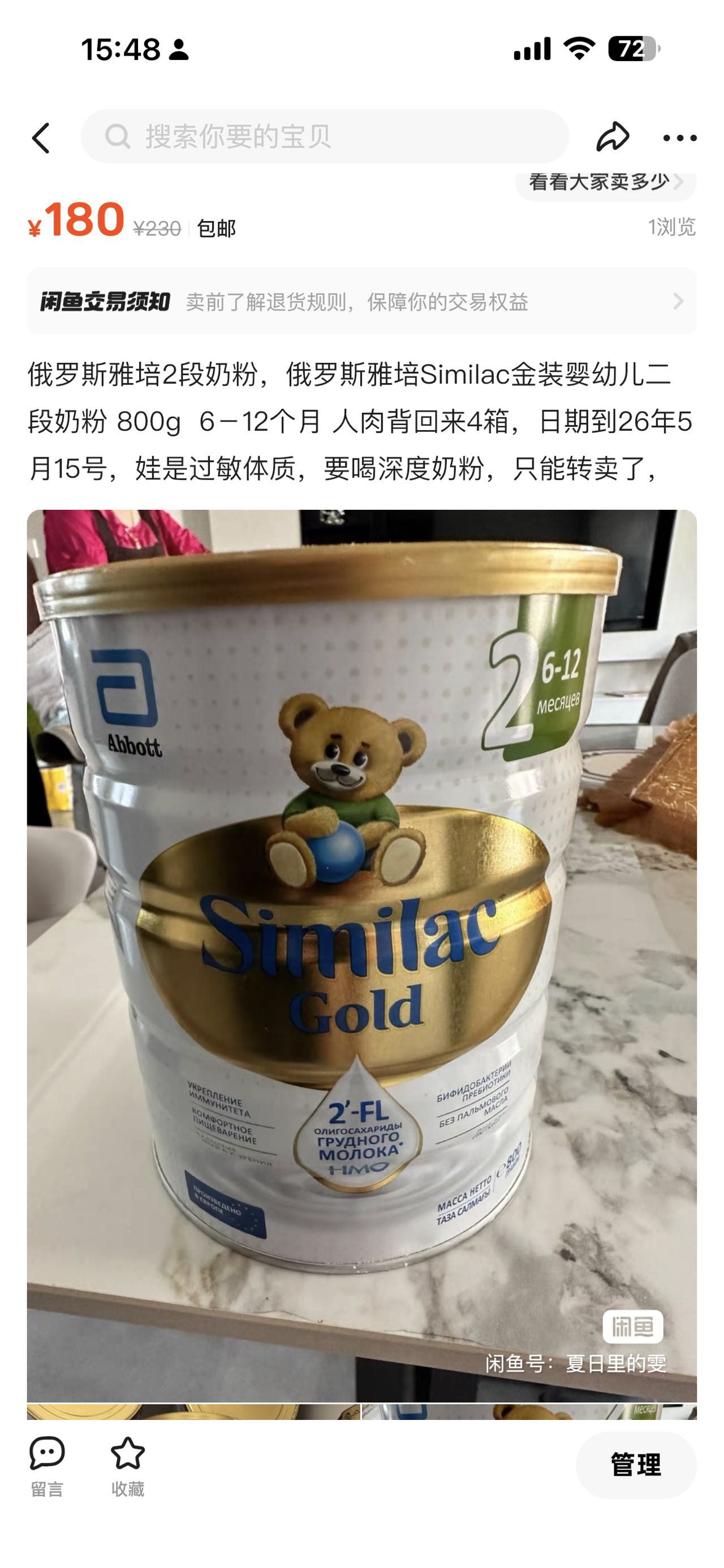View the Similac Gold can photo
Image resolution: width=724 pixels, height=1568 pixels.
tap(361, 956)
